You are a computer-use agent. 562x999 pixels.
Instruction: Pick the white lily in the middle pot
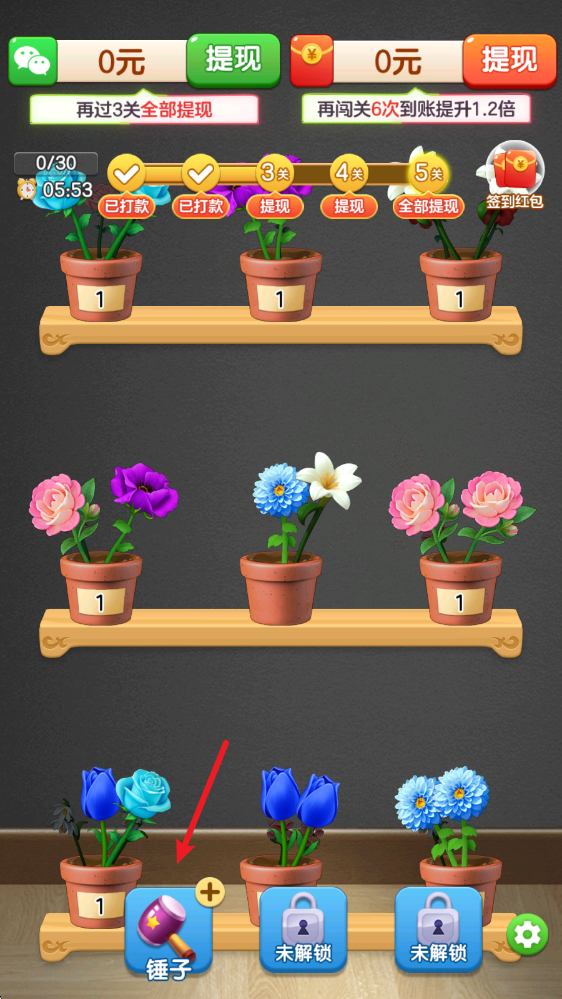pos(329,479)
